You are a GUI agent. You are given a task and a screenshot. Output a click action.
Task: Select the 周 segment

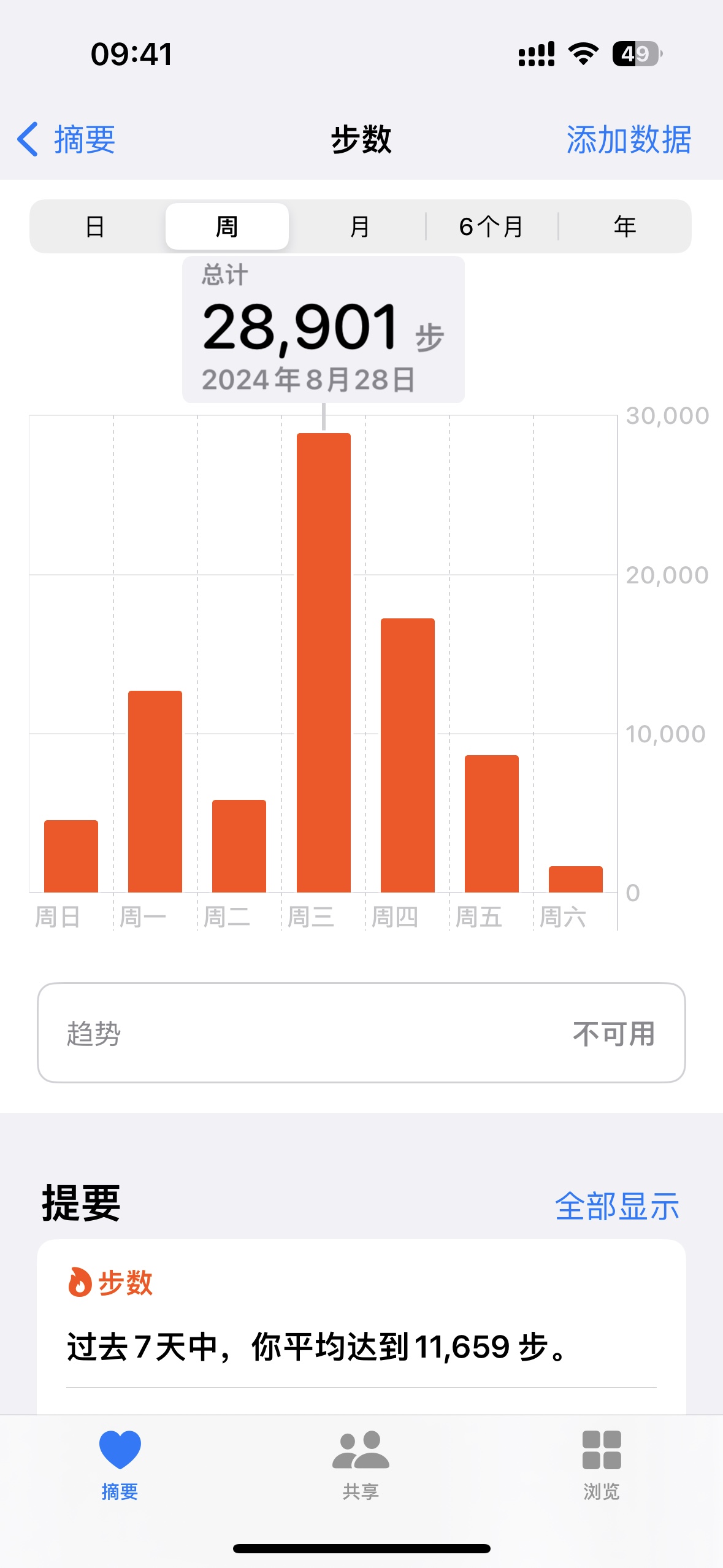click(227, 226)
